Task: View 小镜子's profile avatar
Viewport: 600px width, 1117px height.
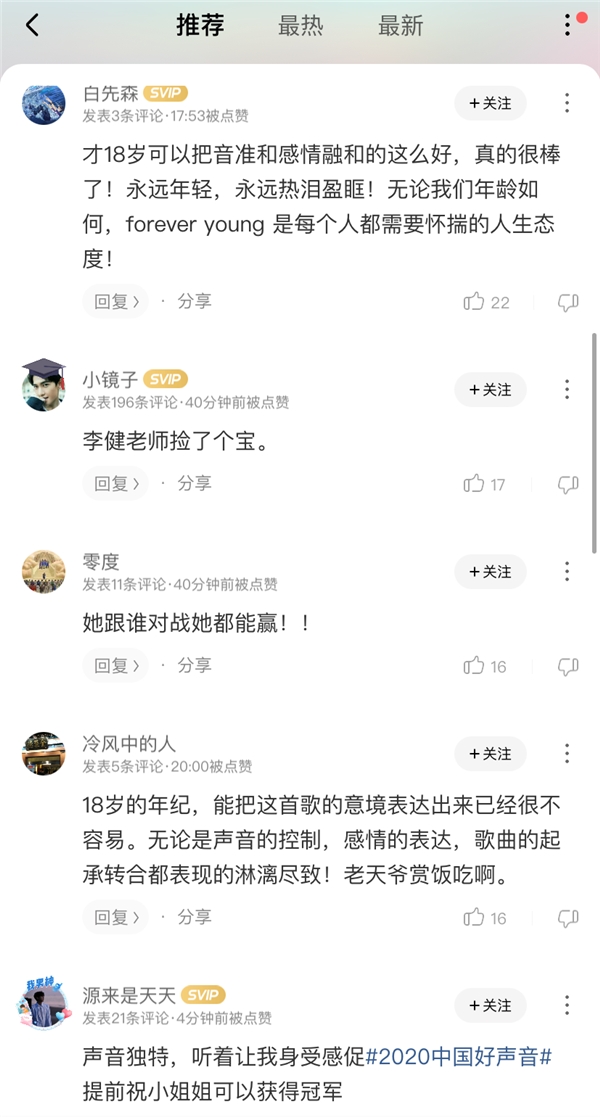Action: 43,386
